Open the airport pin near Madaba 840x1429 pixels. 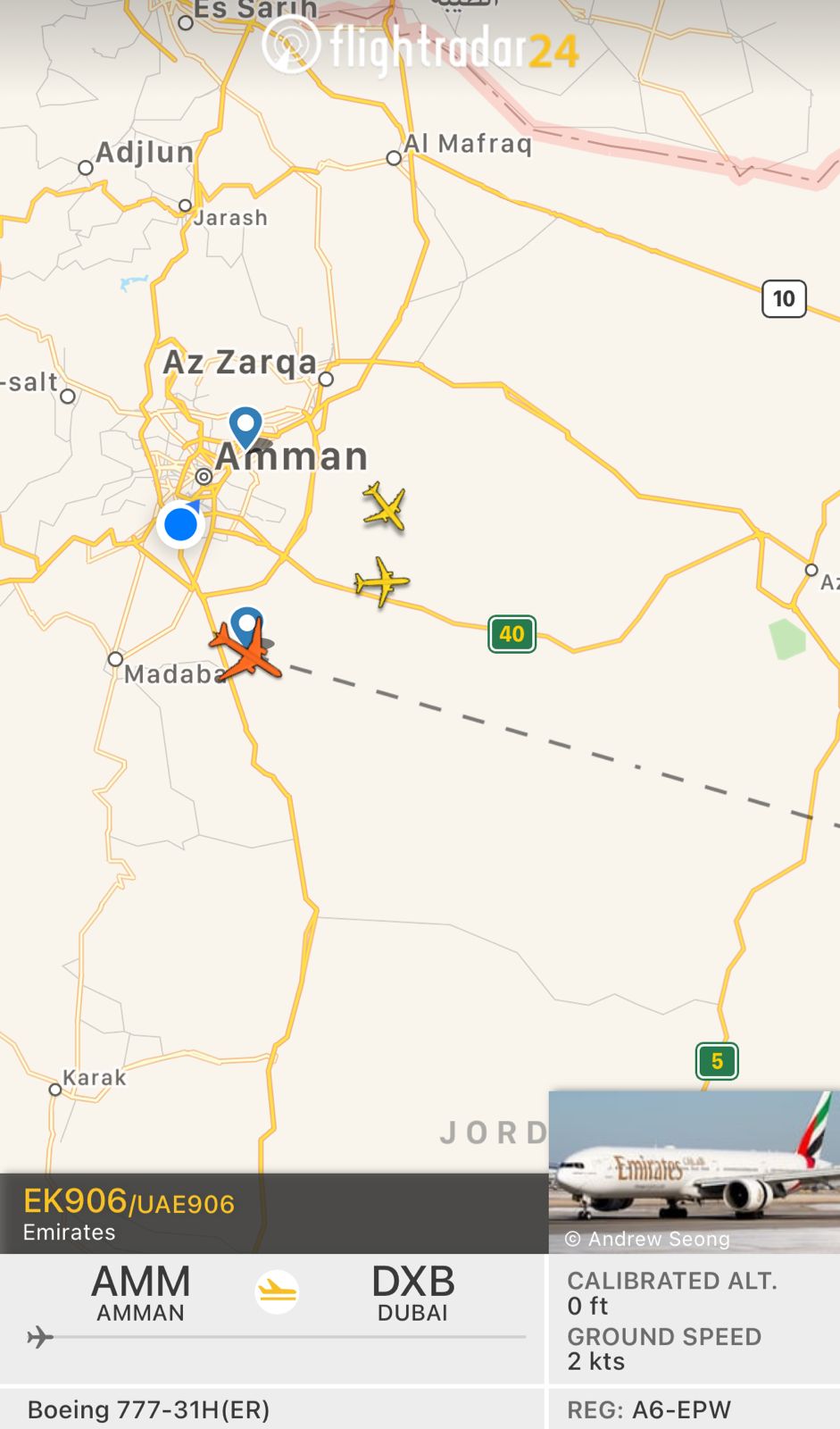click(x=247, y=621)
